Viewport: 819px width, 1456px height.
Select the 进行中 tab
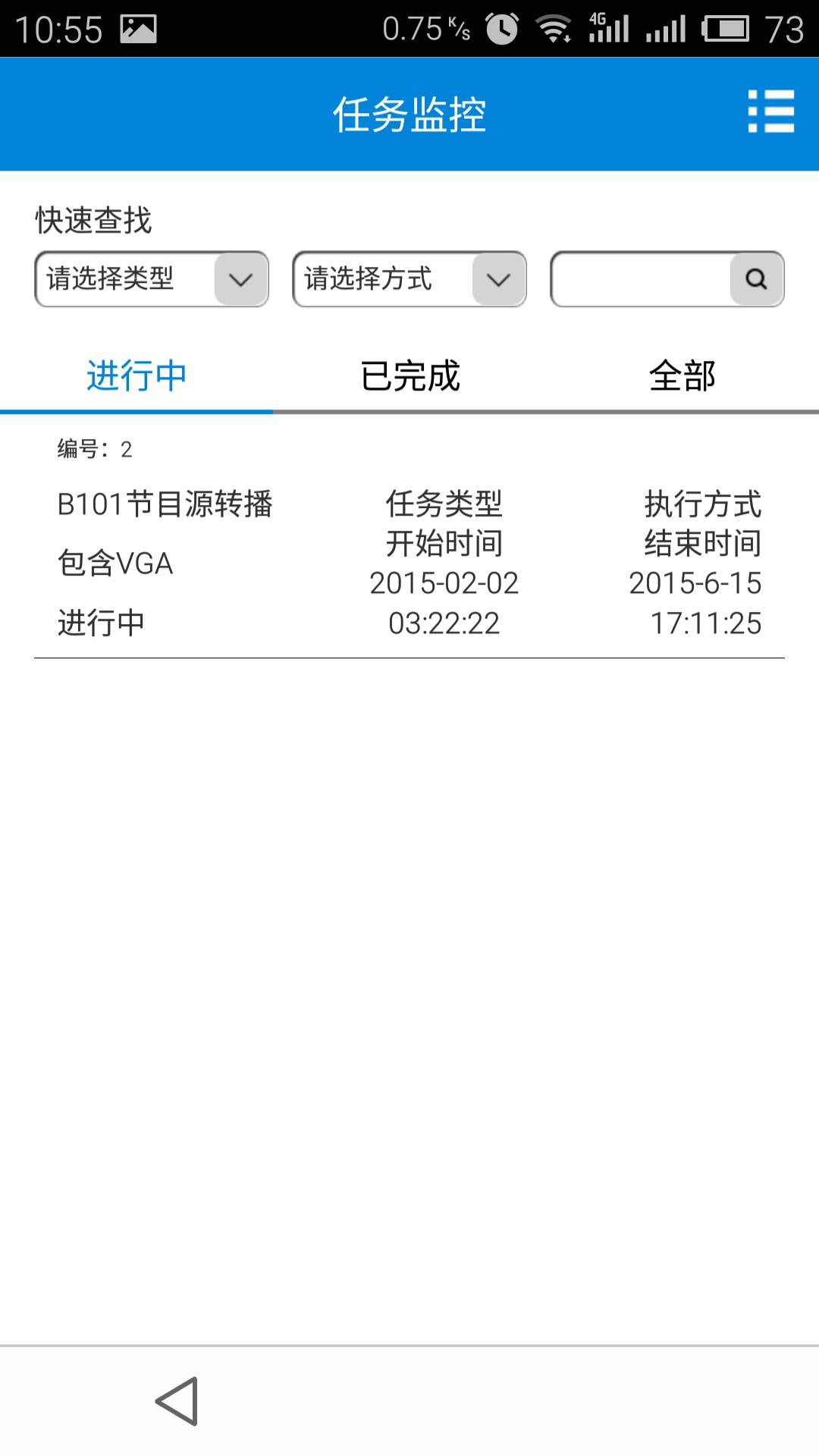(x=136, y=375)
